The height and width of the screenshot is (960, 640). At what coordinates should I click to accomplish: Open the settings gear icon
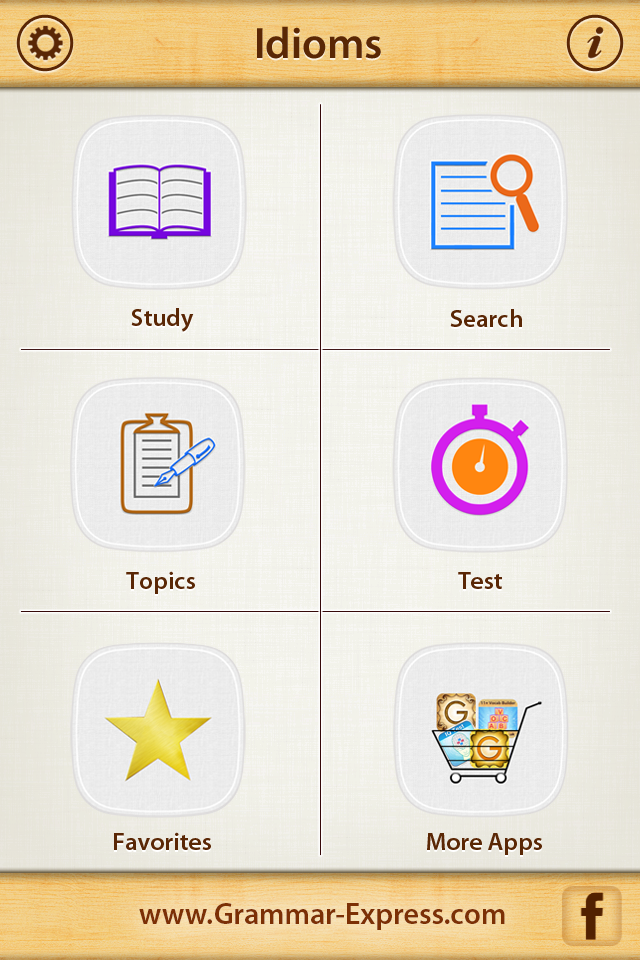tap(45, 45)
